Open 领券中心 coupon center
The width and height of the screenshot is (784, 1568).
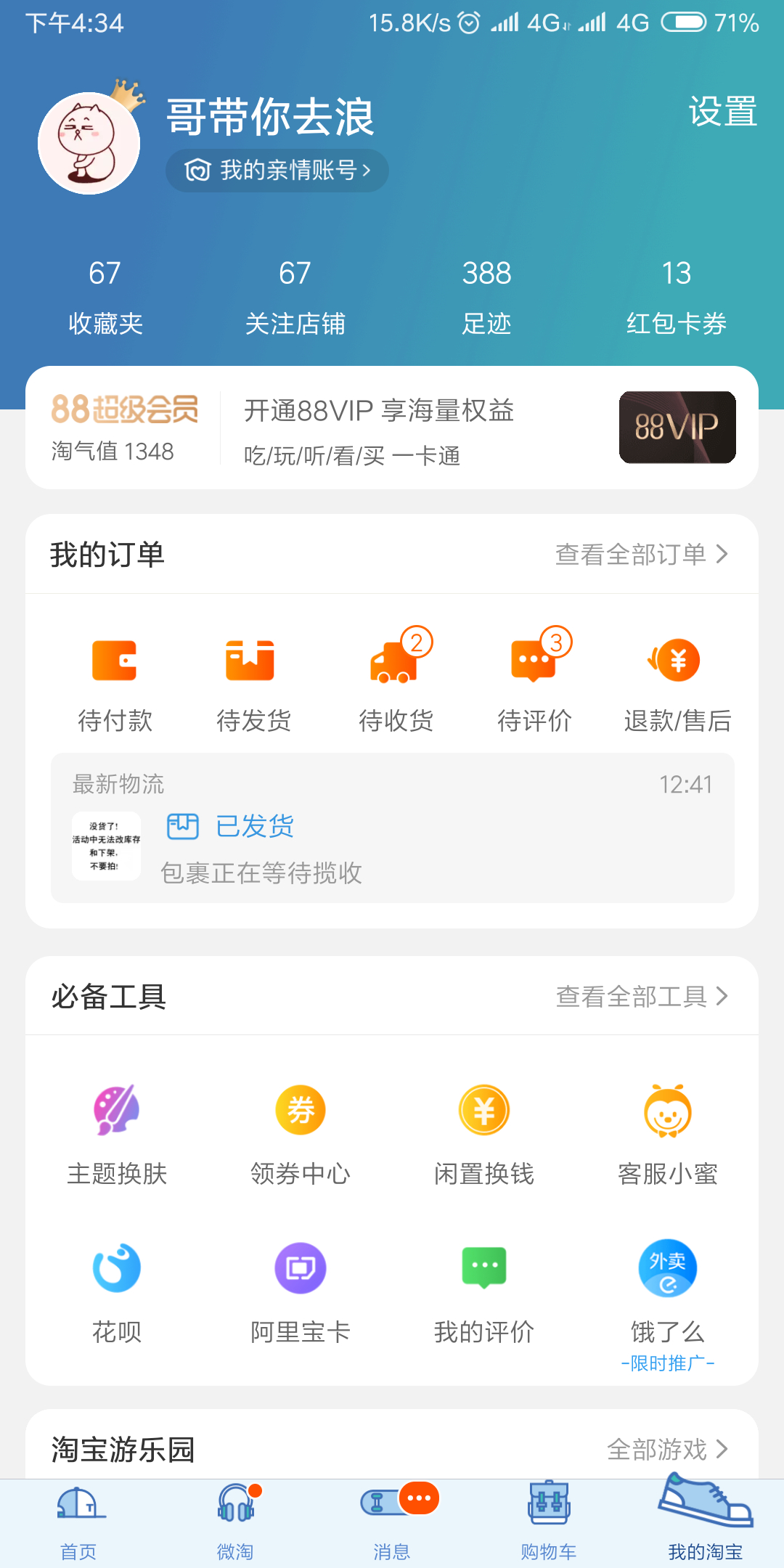coord(301,1133)
